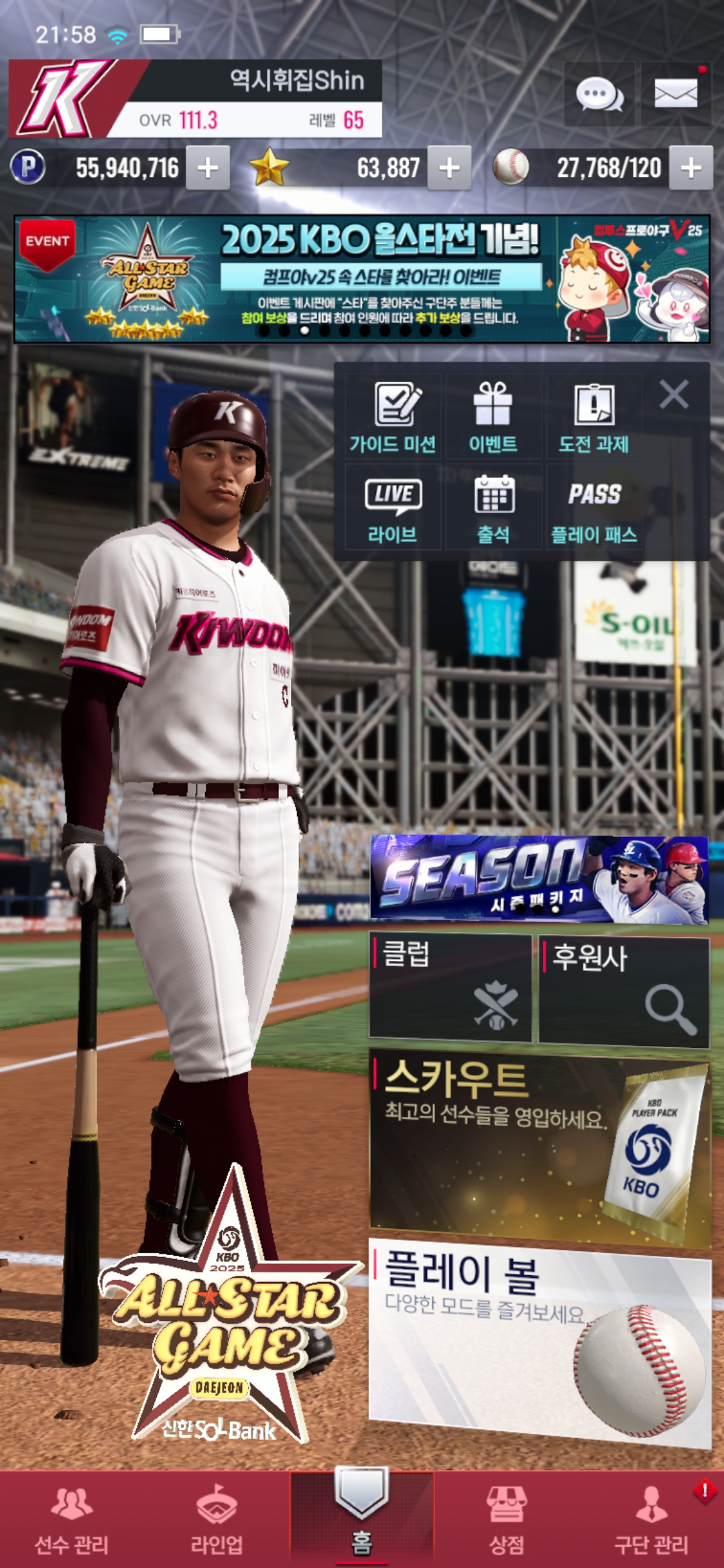The height and width of the screenshot is (1568, 724).
Task: Open 도전 과제
Action: [x=594, y=417]
